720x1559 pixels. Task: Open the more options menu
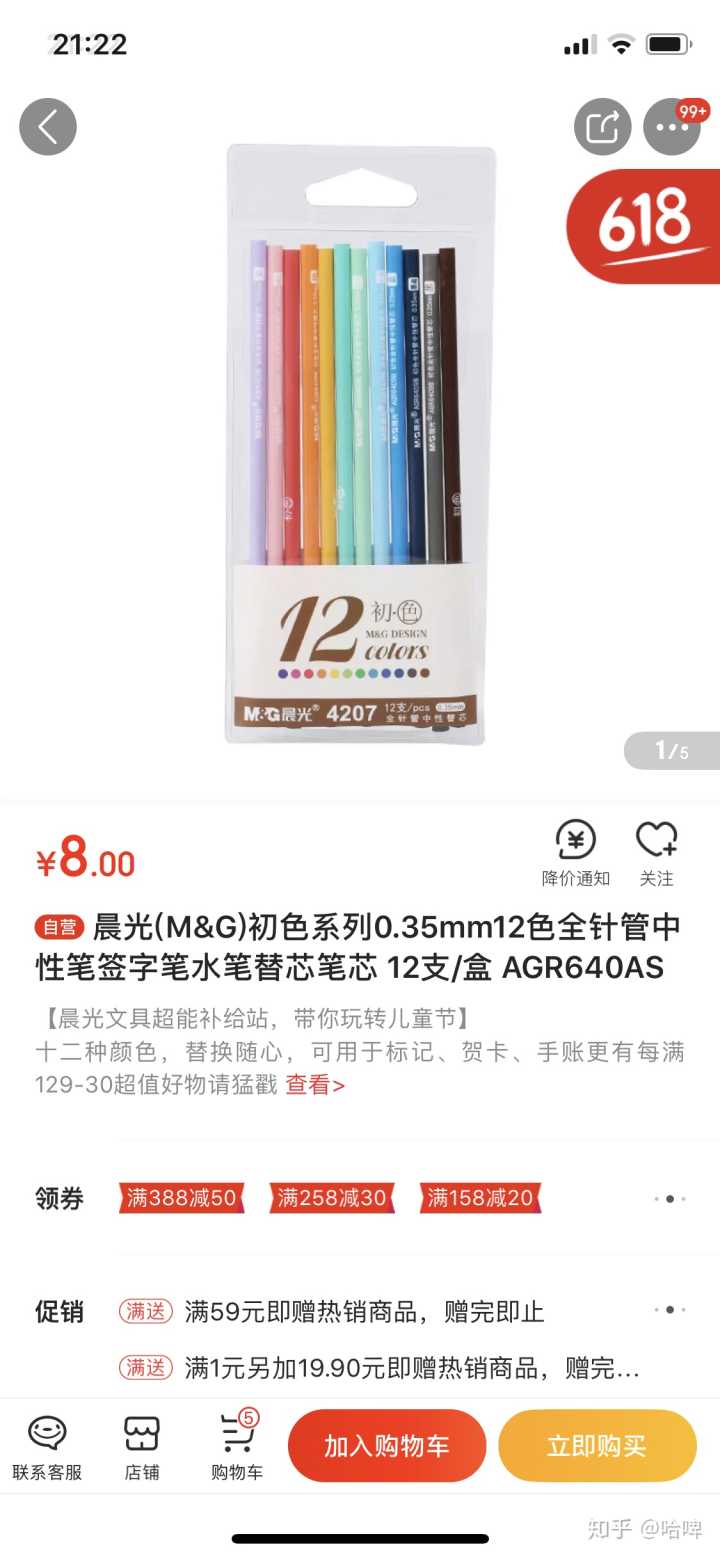(671, 127)
